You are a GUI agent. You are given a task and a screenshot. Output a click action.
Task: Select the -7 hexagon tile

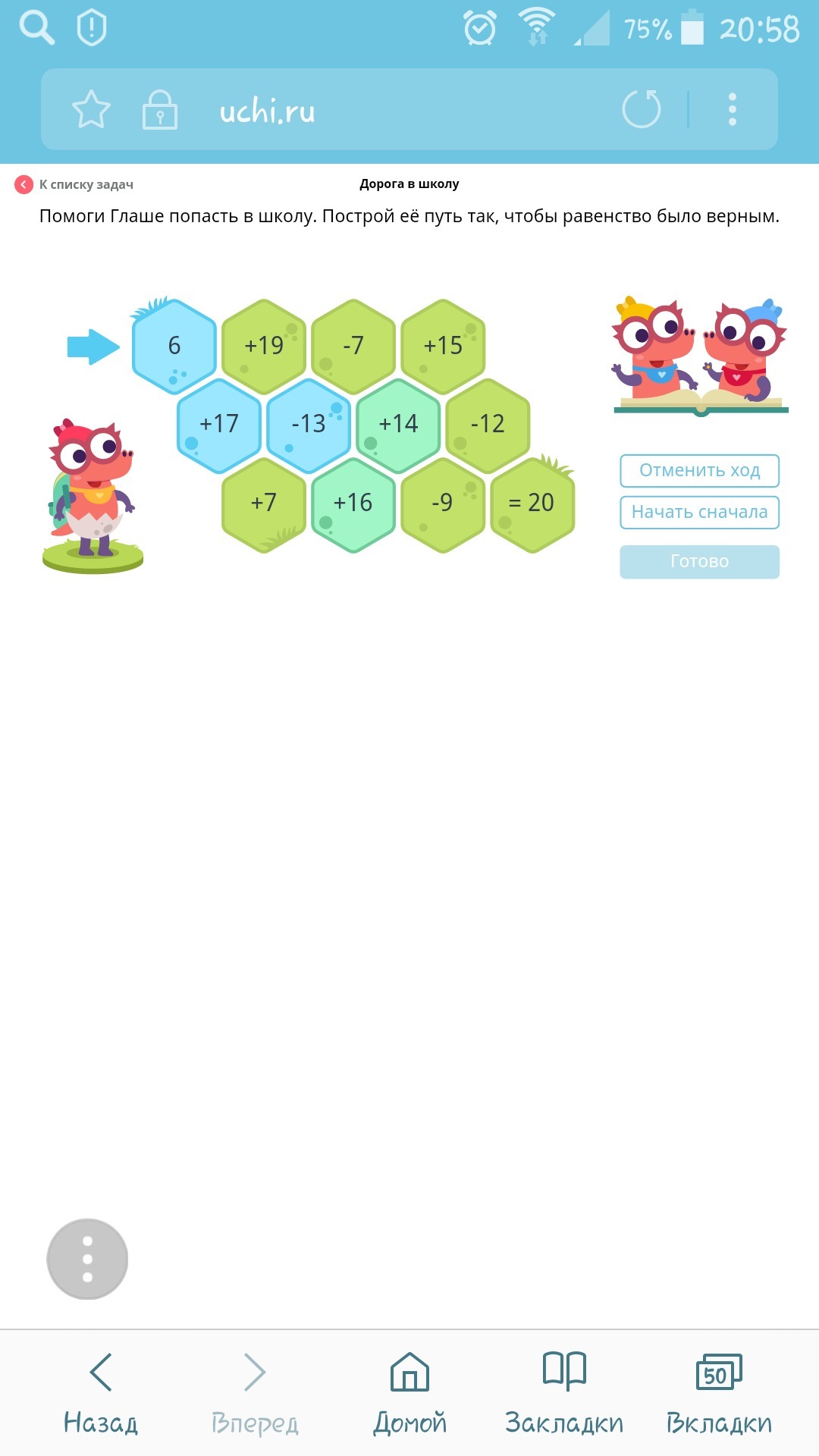(353, 346)
